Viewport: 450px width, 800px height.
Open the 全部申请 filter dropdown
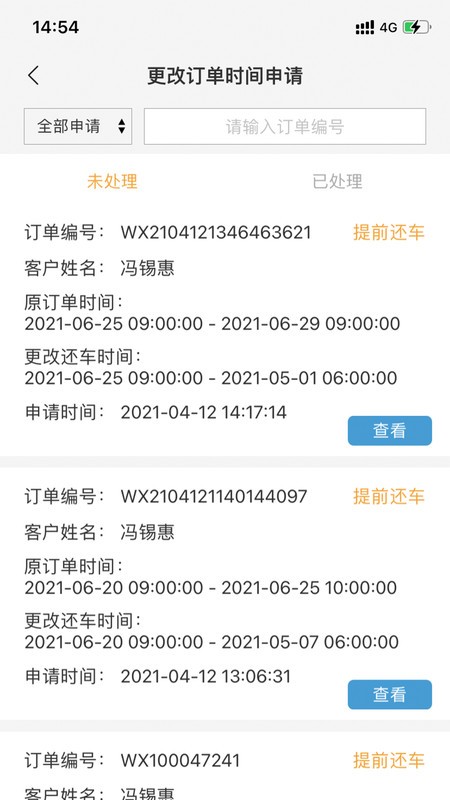click(78, 126)
